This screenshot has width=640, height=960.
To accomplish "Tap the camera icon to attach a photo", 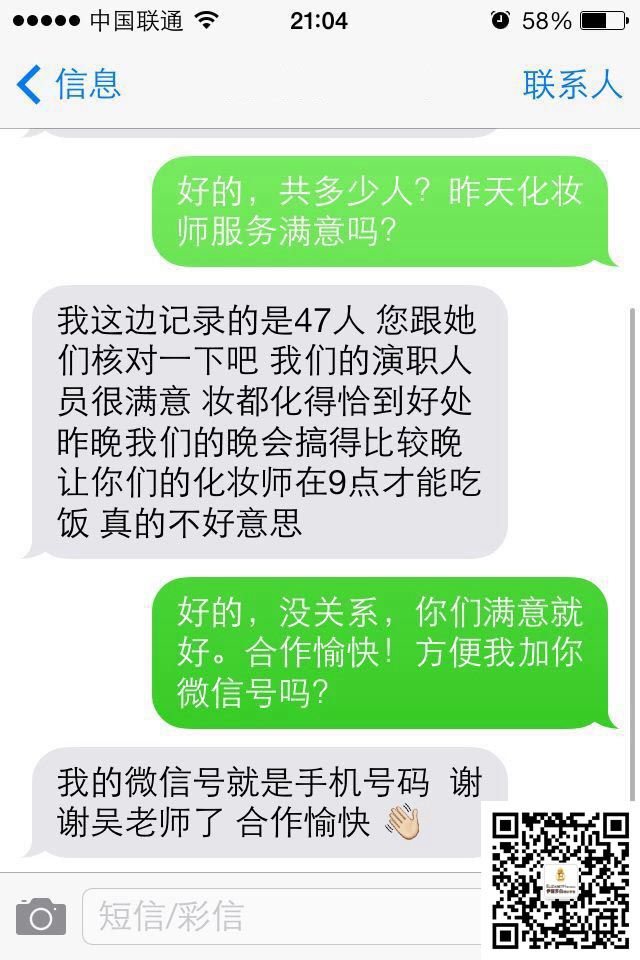I will pos(40,916).
